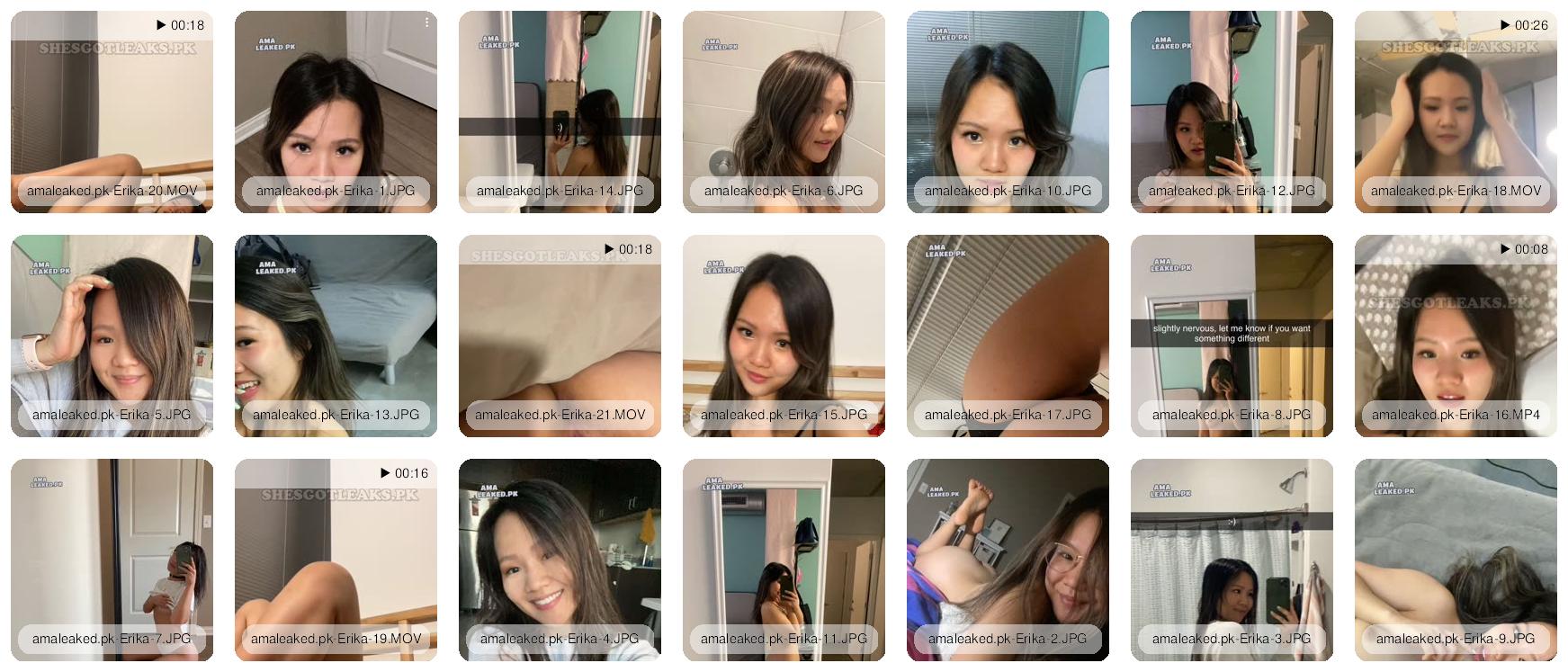The image size is (1568, 672).
Task: Play the video Erika-21.MOV
Action: 560,336
